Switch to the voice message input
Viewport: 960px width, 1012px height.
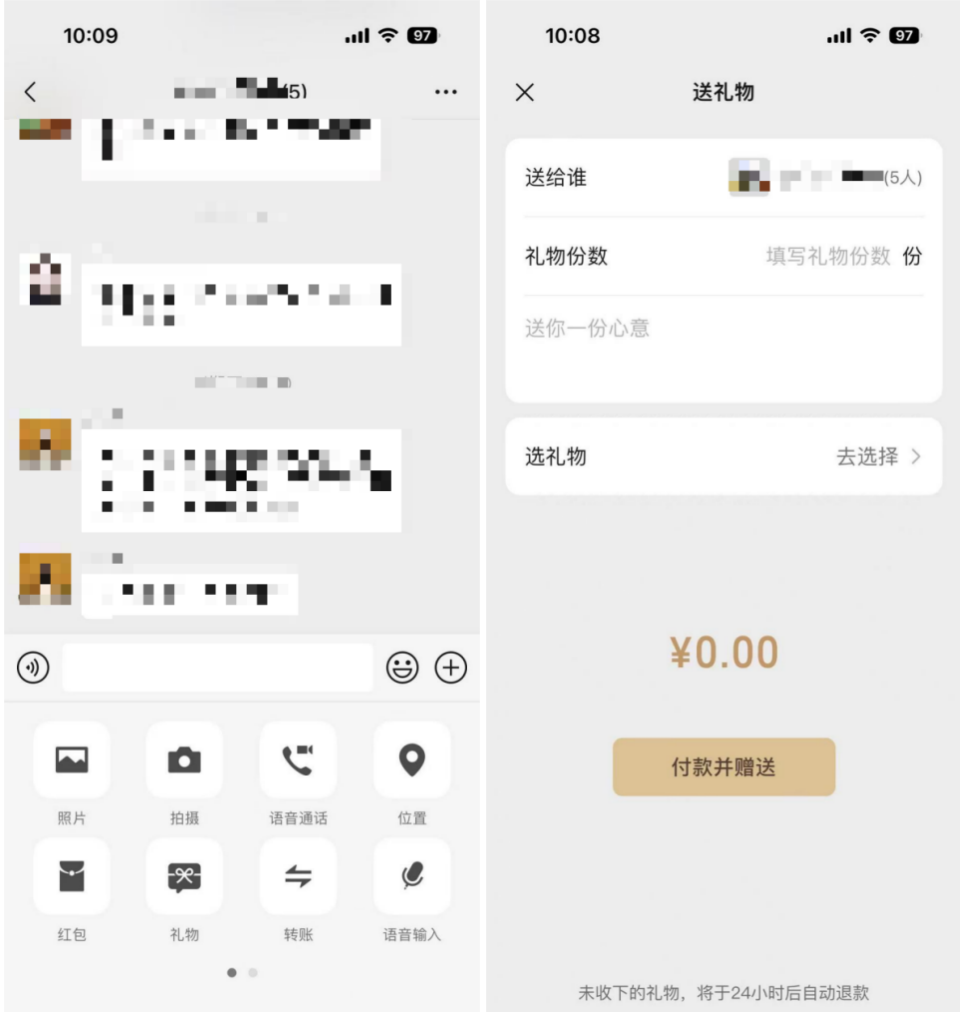34,668
